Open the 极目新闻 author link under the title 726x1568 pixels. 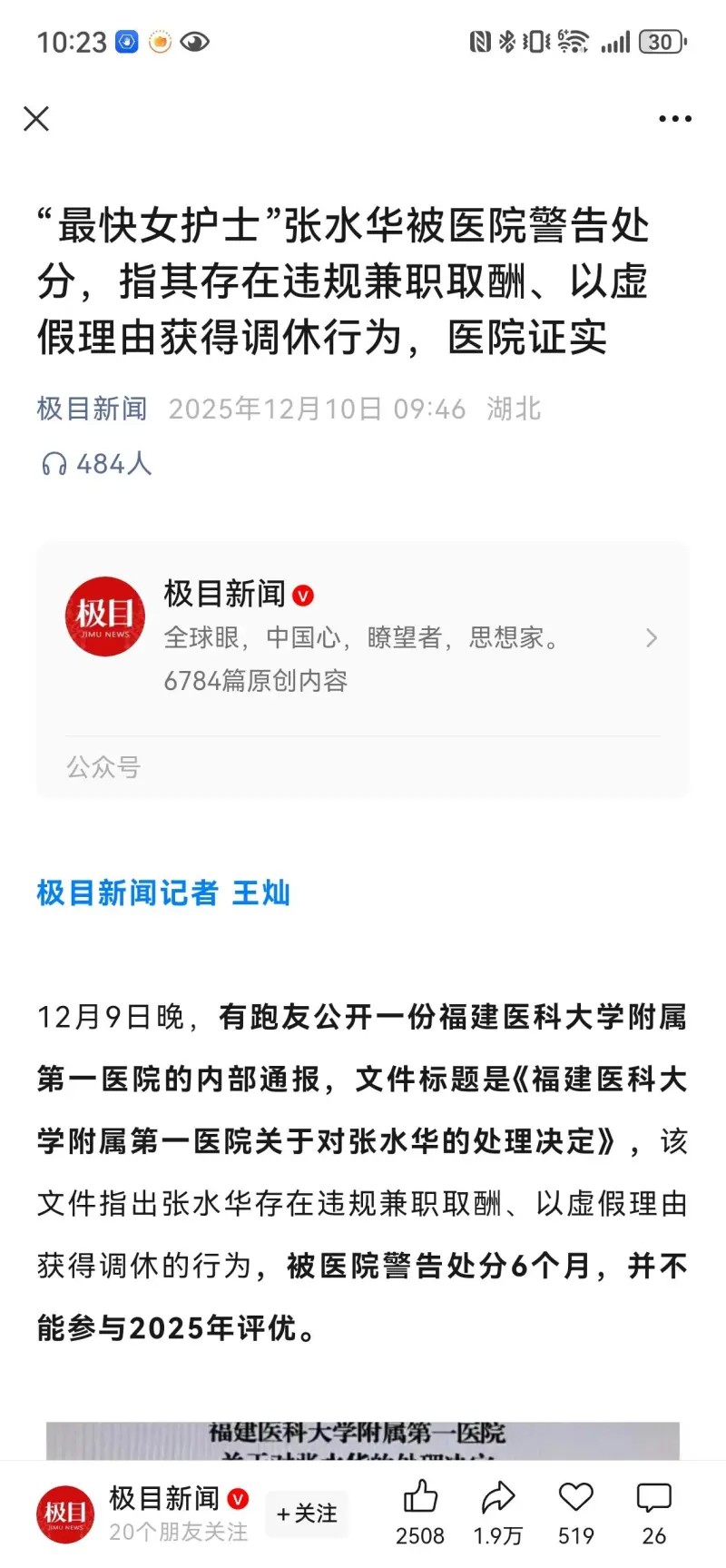tap(92, 409)
